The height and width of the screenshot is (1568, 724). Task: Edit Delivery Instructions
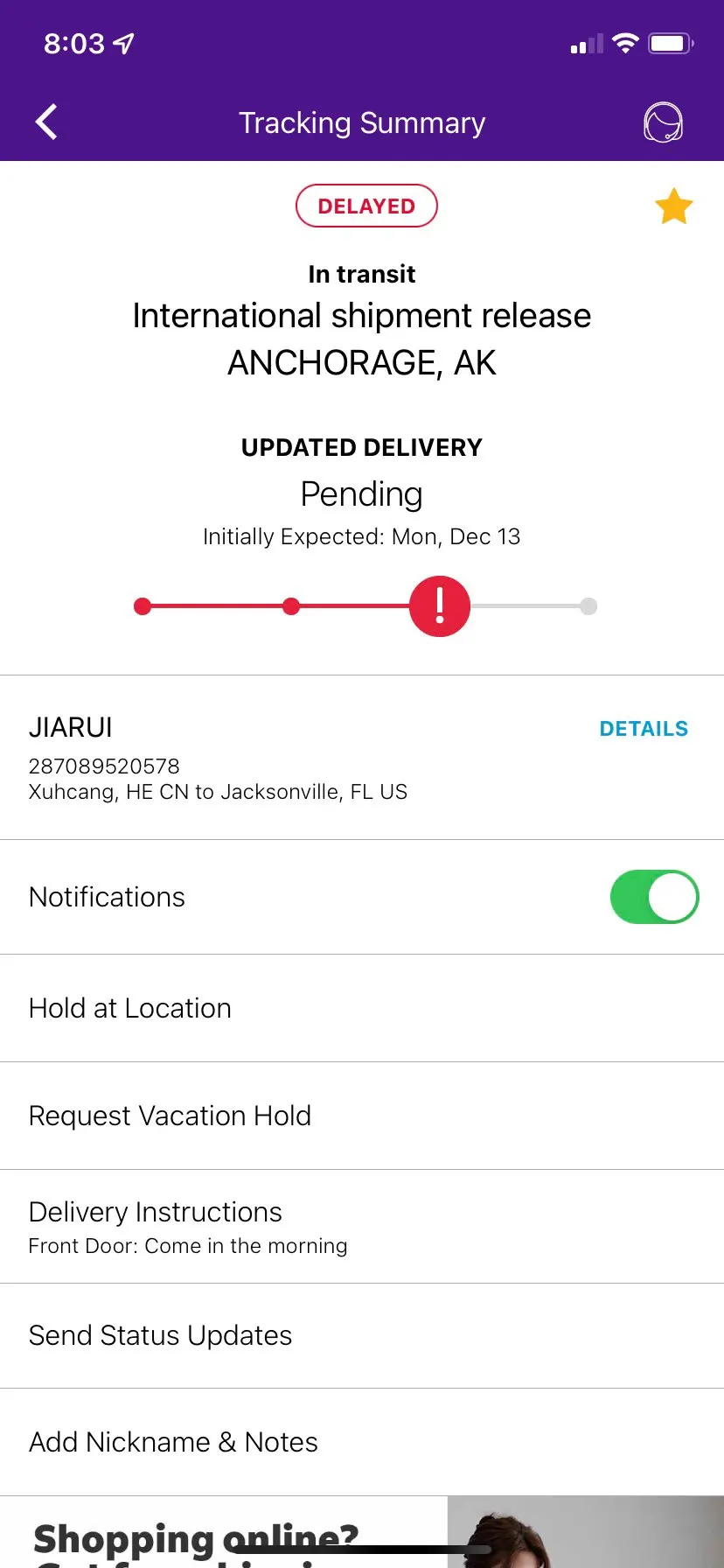362,1226
